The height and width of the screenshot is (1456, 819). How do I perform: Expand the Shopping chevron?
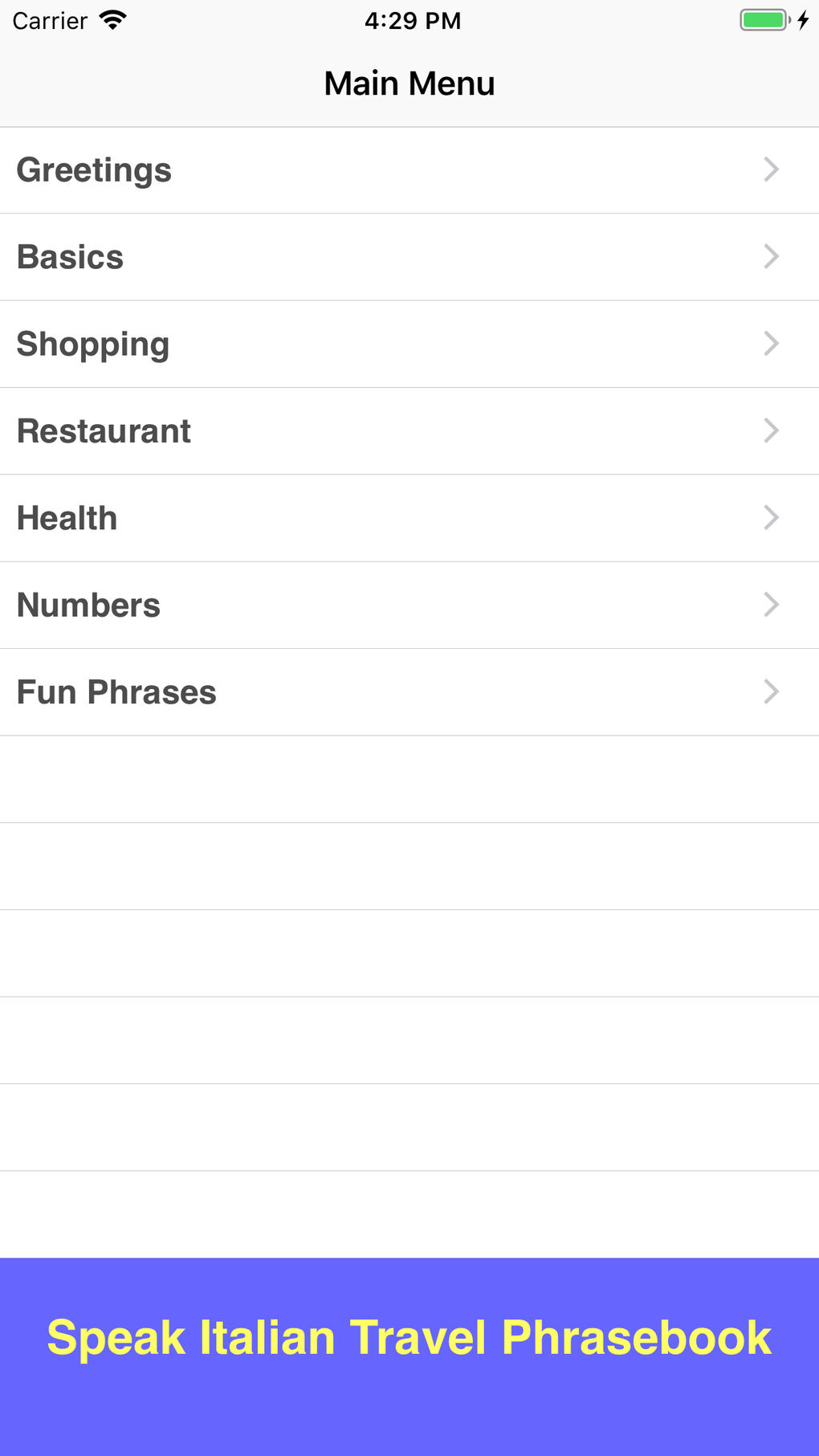(772, 344)
